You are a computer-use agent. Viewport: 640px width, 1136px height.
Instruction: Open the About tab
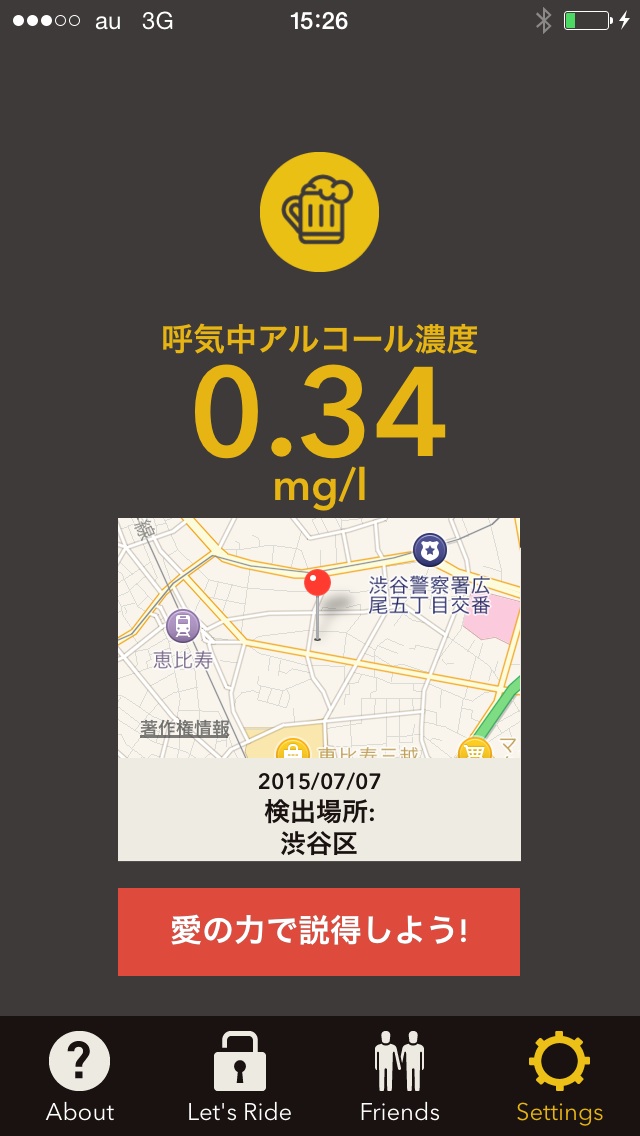pos(80,1076)
